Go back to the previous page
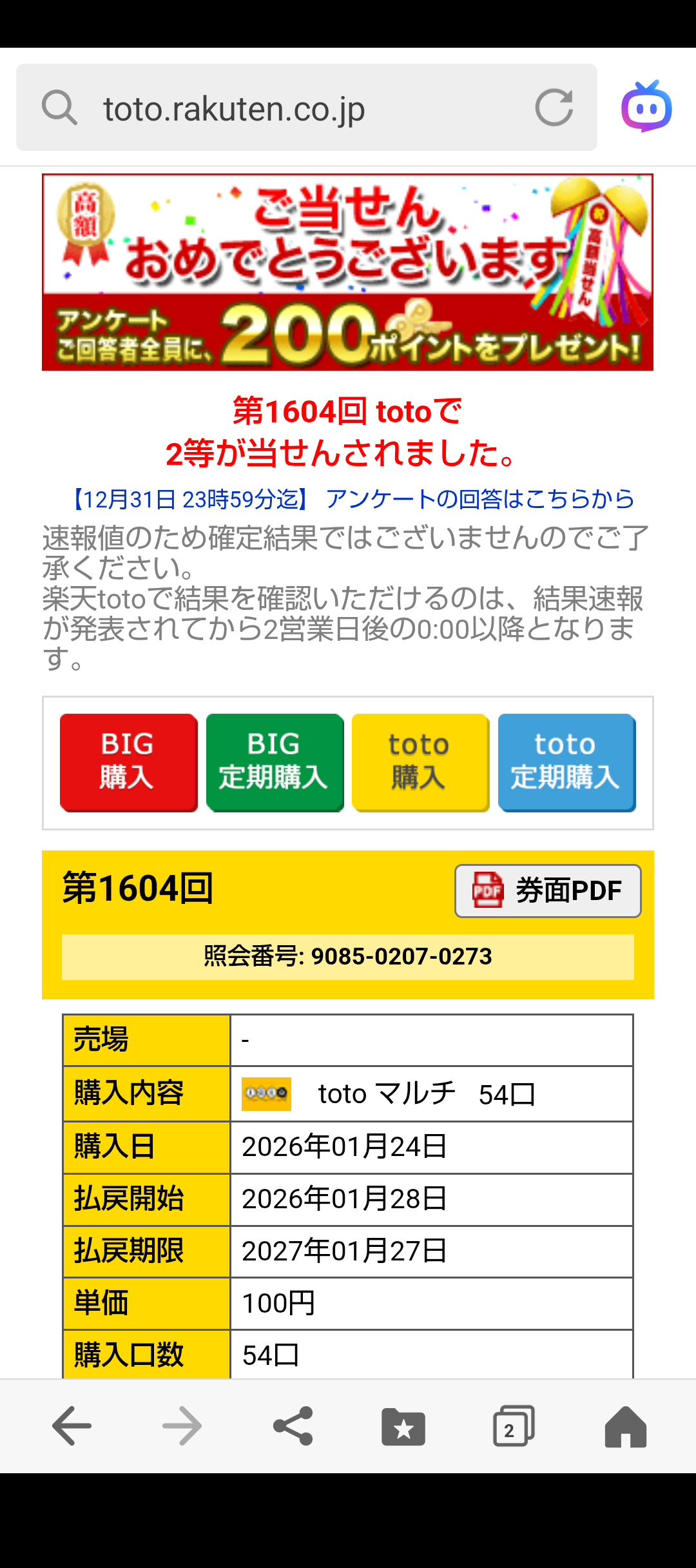Viewport: 696px width, 1568px height. point(72,1426)
